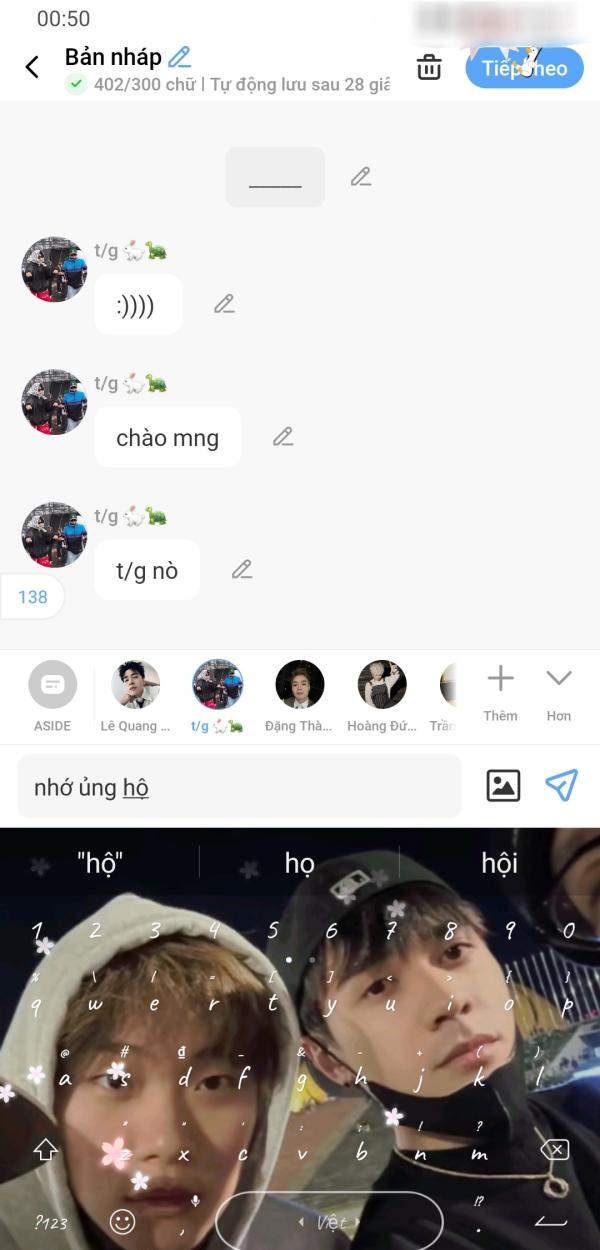Go back from the draft screen
600x1250 pixels.
[x=32, y=68]
